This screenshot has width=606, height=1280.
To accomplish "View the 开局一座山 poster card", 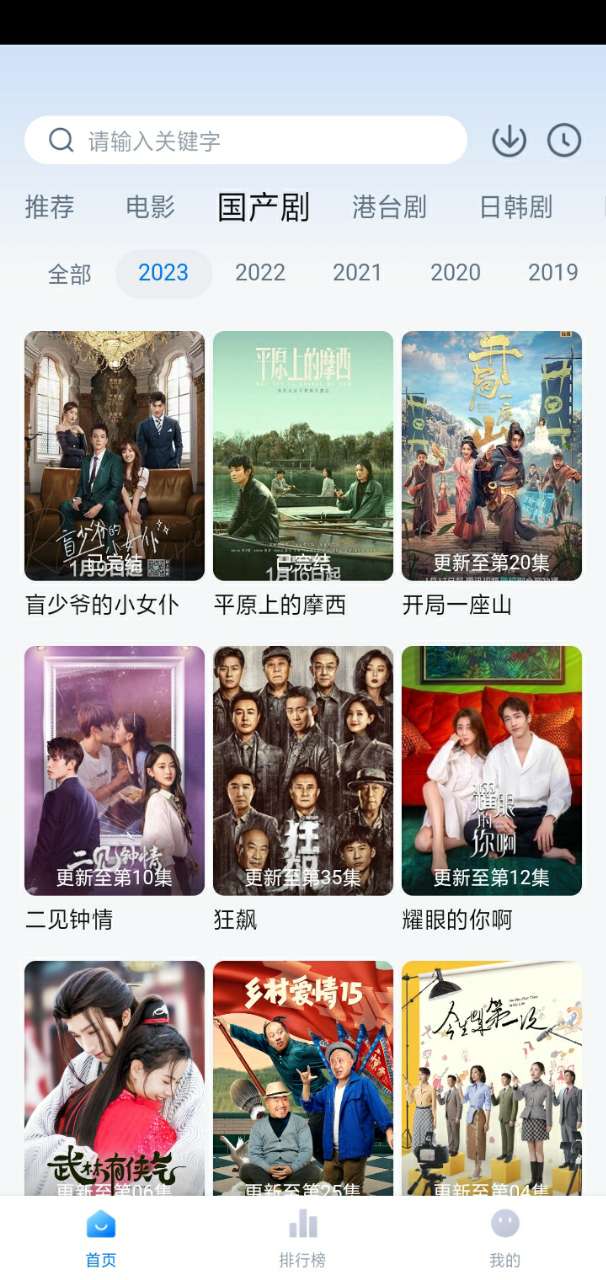I will tap(491, 456).
